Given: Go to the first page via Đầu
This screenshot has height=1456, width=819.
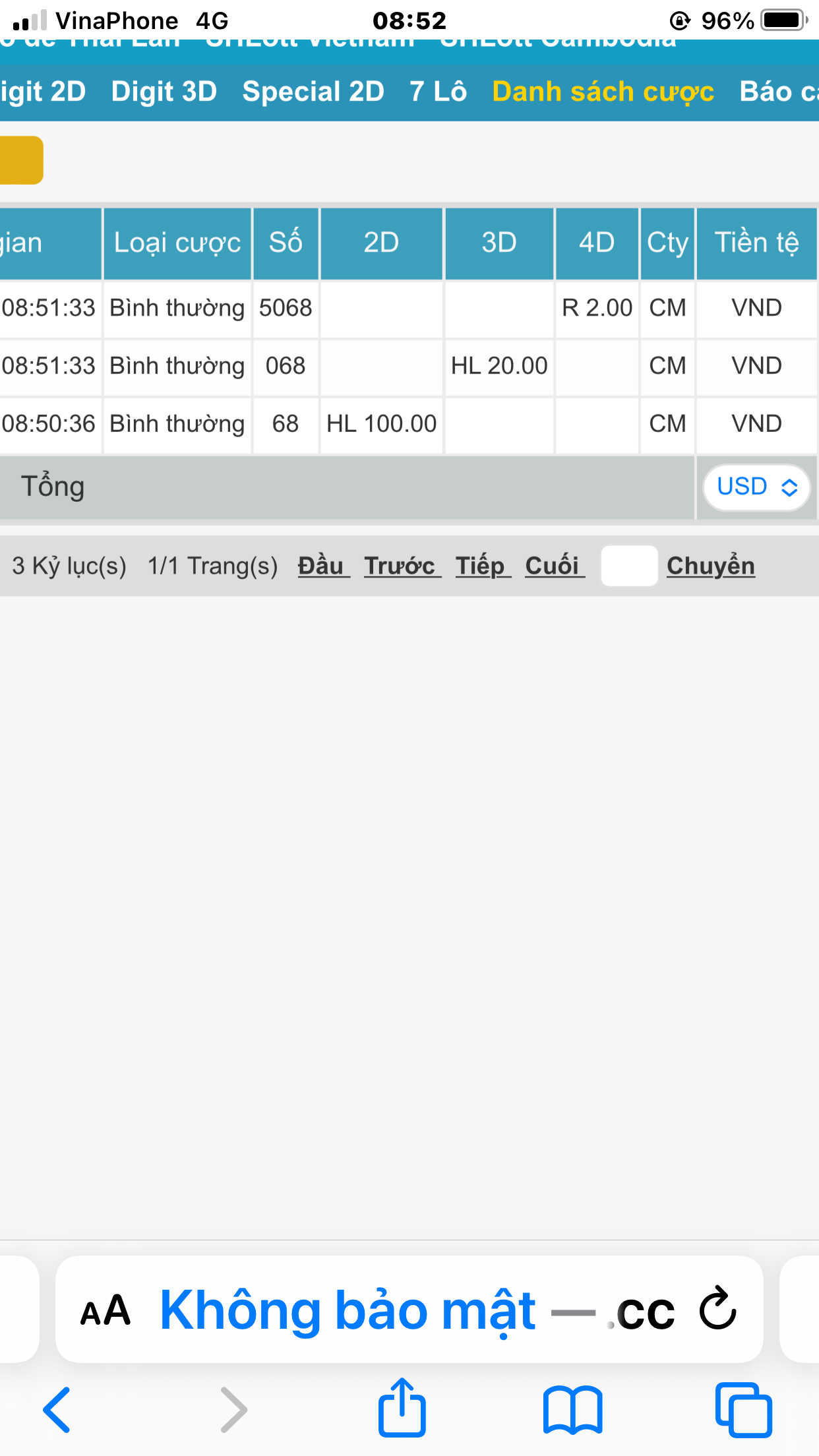Looking at the screenshot, I should tap(322, 566).
